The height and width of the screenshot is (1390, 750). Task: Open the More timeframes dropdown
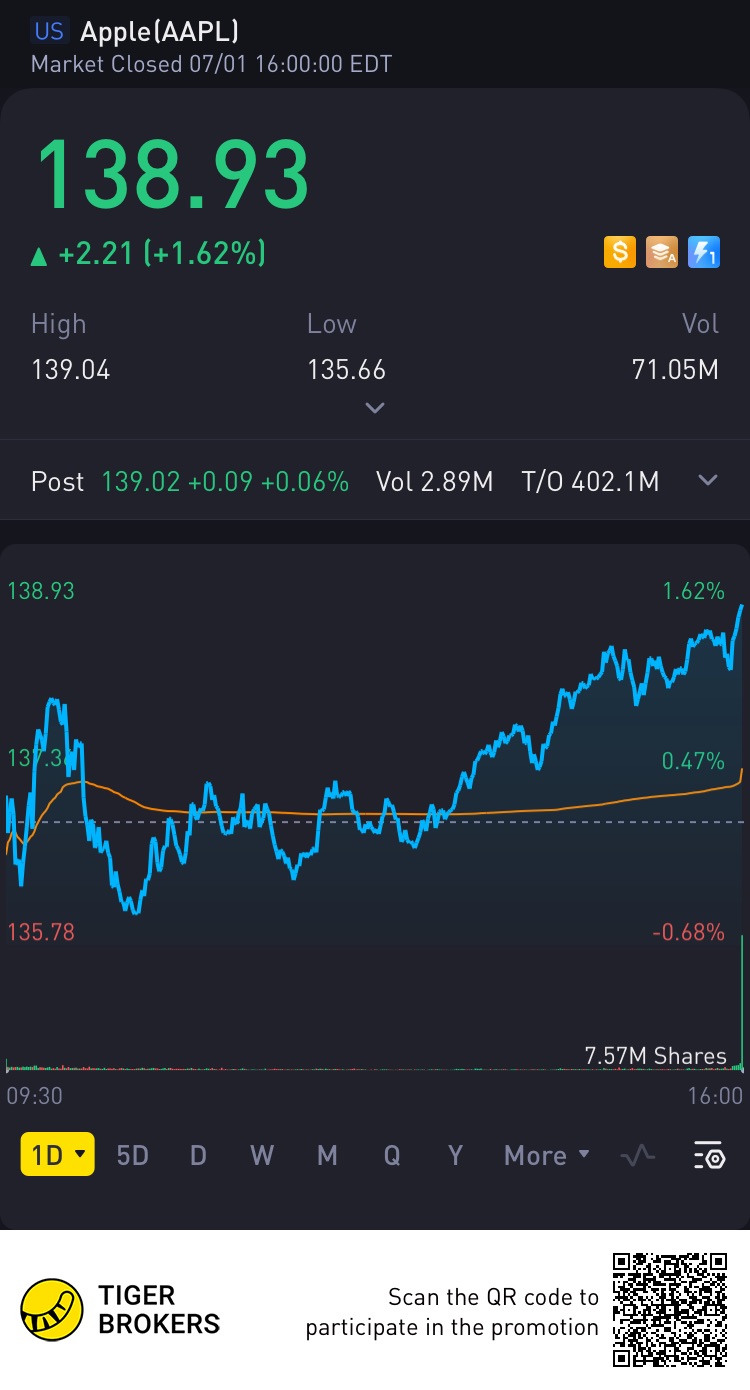(x=546, y=1155)
